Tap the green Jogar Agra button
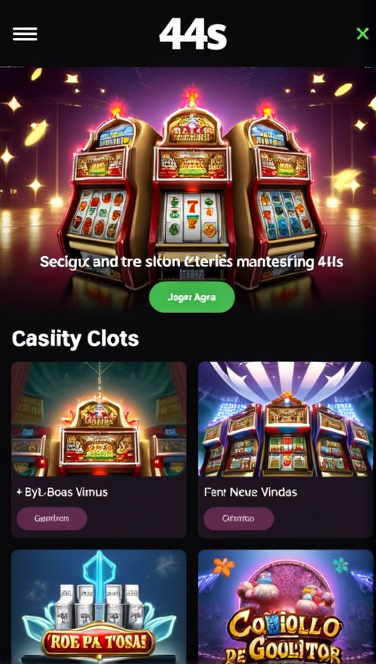The height and width of the screenshot is (664, 376). click(192, 297)
